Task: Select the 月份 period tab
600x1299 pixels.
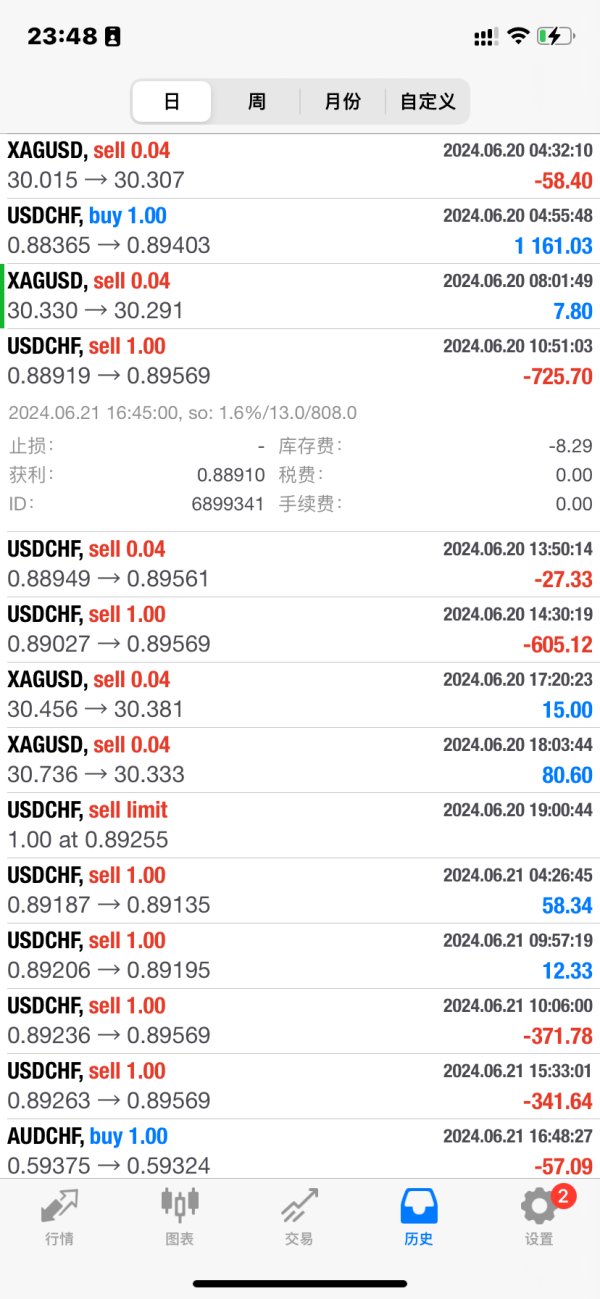Action: (x=342, y=101)
